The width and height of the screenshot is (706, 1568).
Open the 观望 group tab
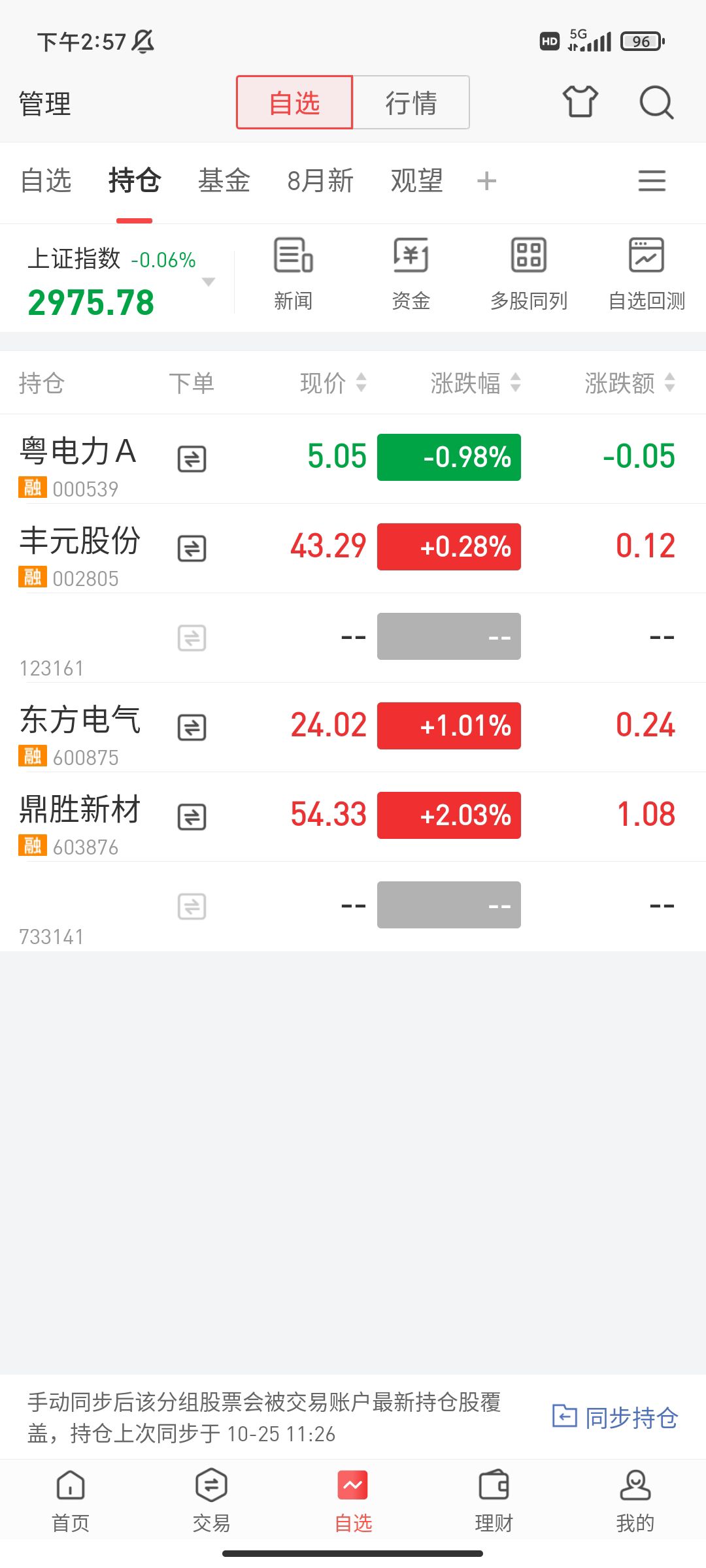coord(417,181)
